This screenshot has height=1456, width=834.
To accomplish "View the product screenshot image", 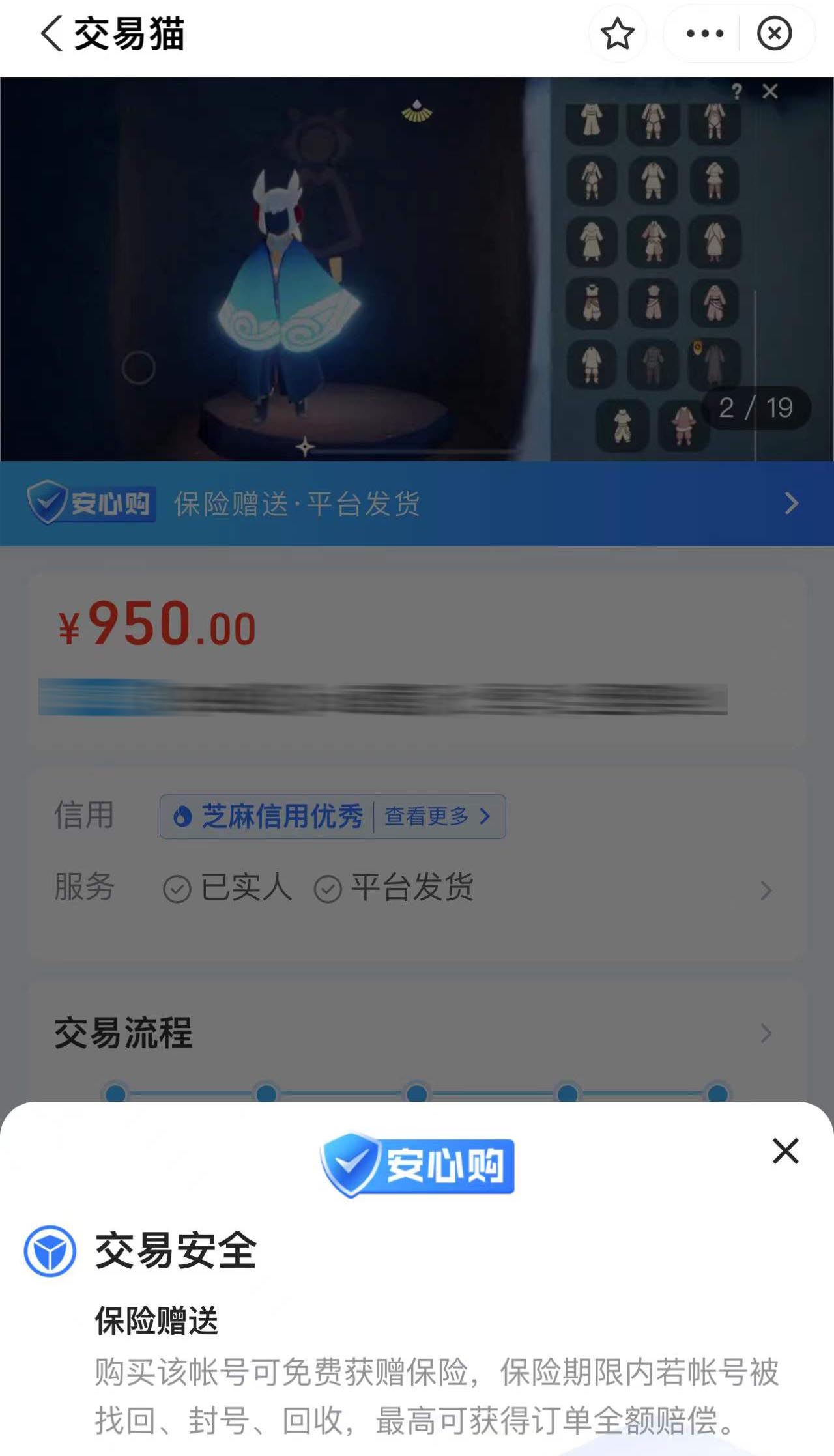I will pos(417,268).
